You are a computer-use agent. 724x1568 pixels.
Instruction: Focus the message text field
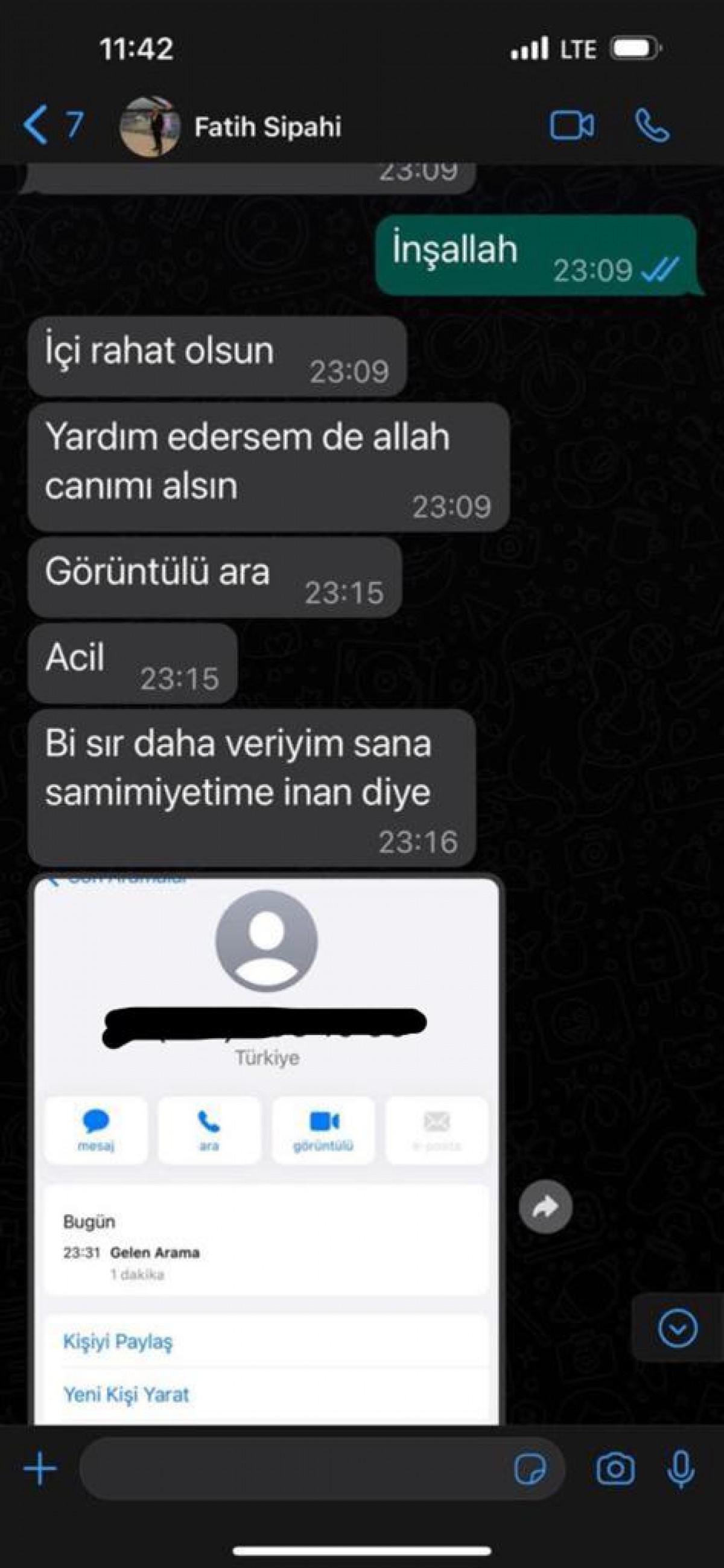[292, 1470]
